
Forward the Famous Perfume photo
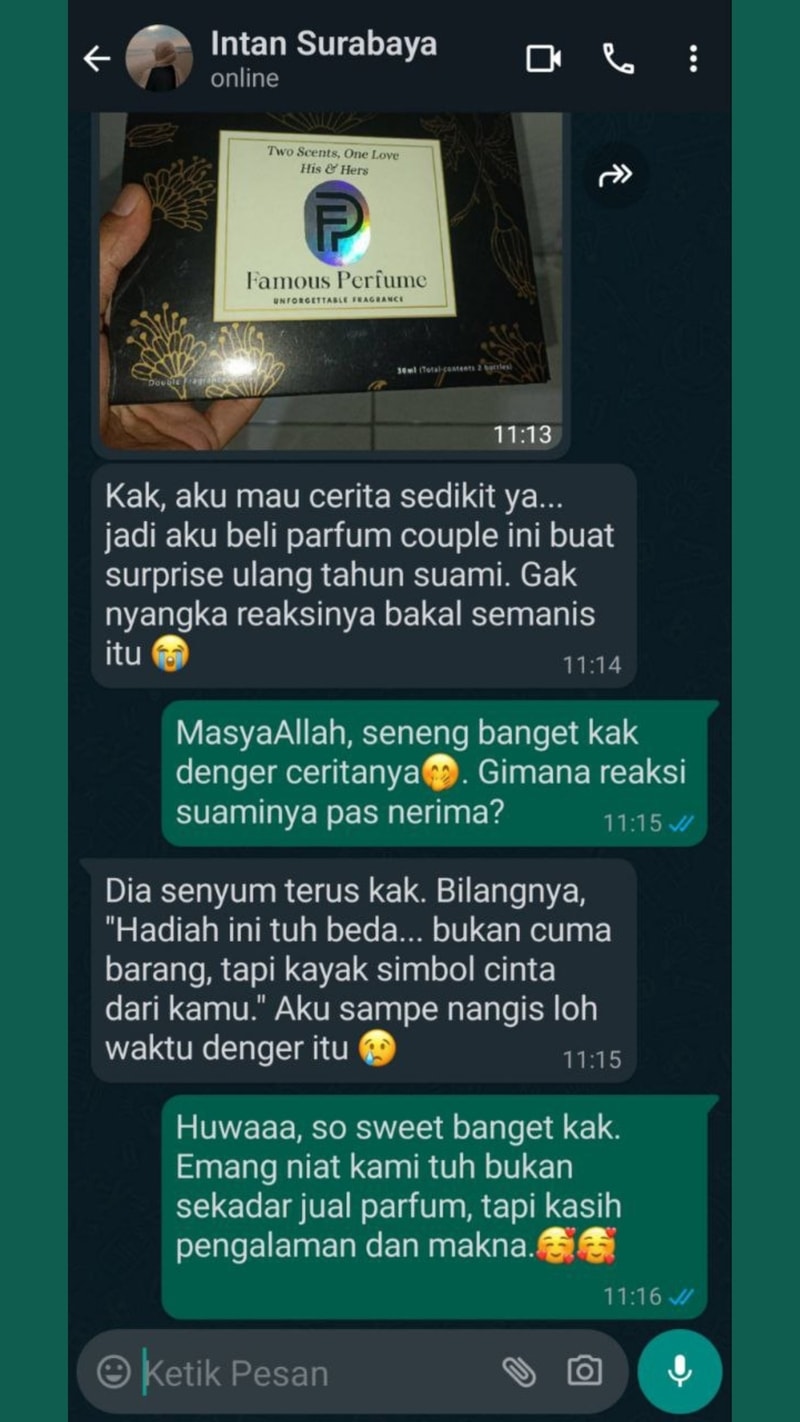tap(615, 177)
